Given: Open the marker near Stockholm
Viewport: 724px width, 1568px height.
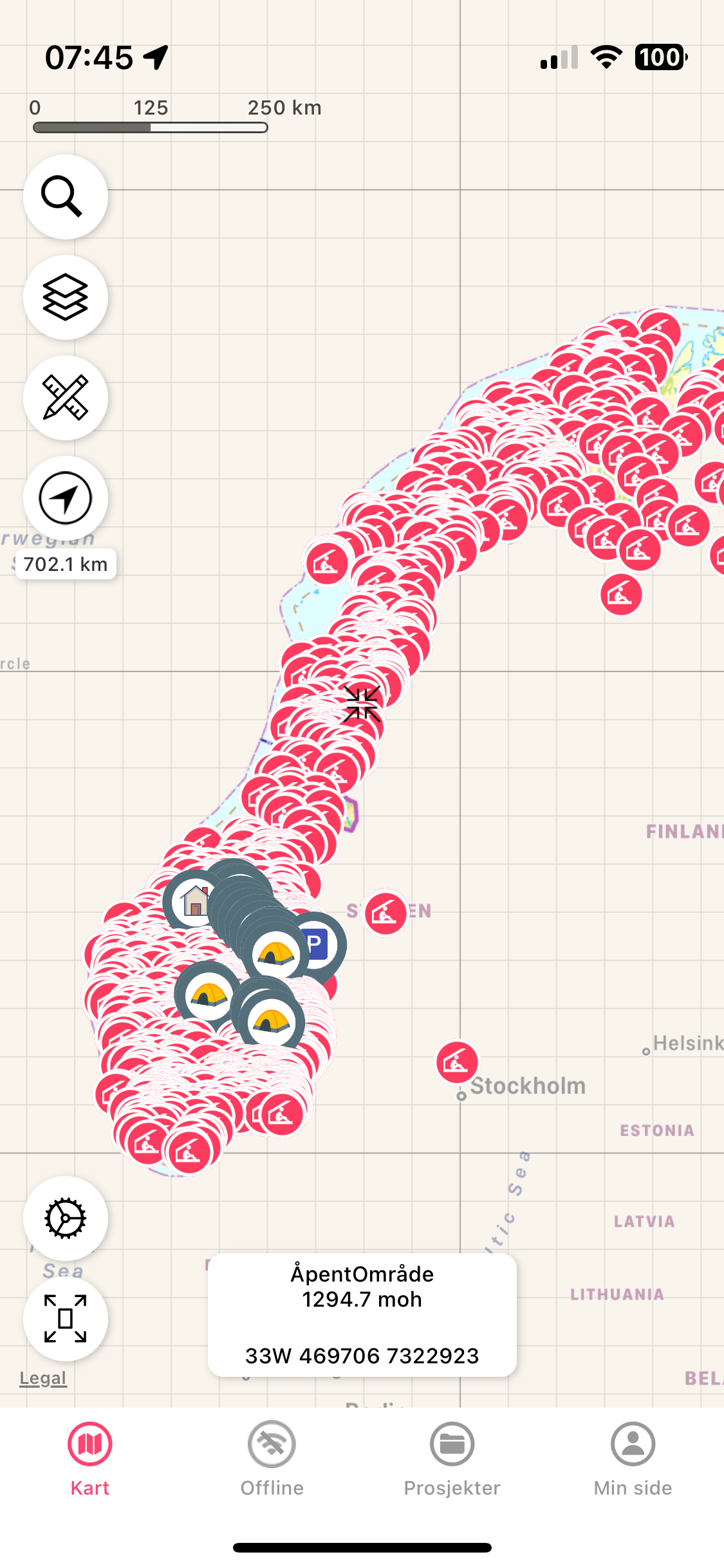Looking at the screenshot, I should click(457, 1062).
